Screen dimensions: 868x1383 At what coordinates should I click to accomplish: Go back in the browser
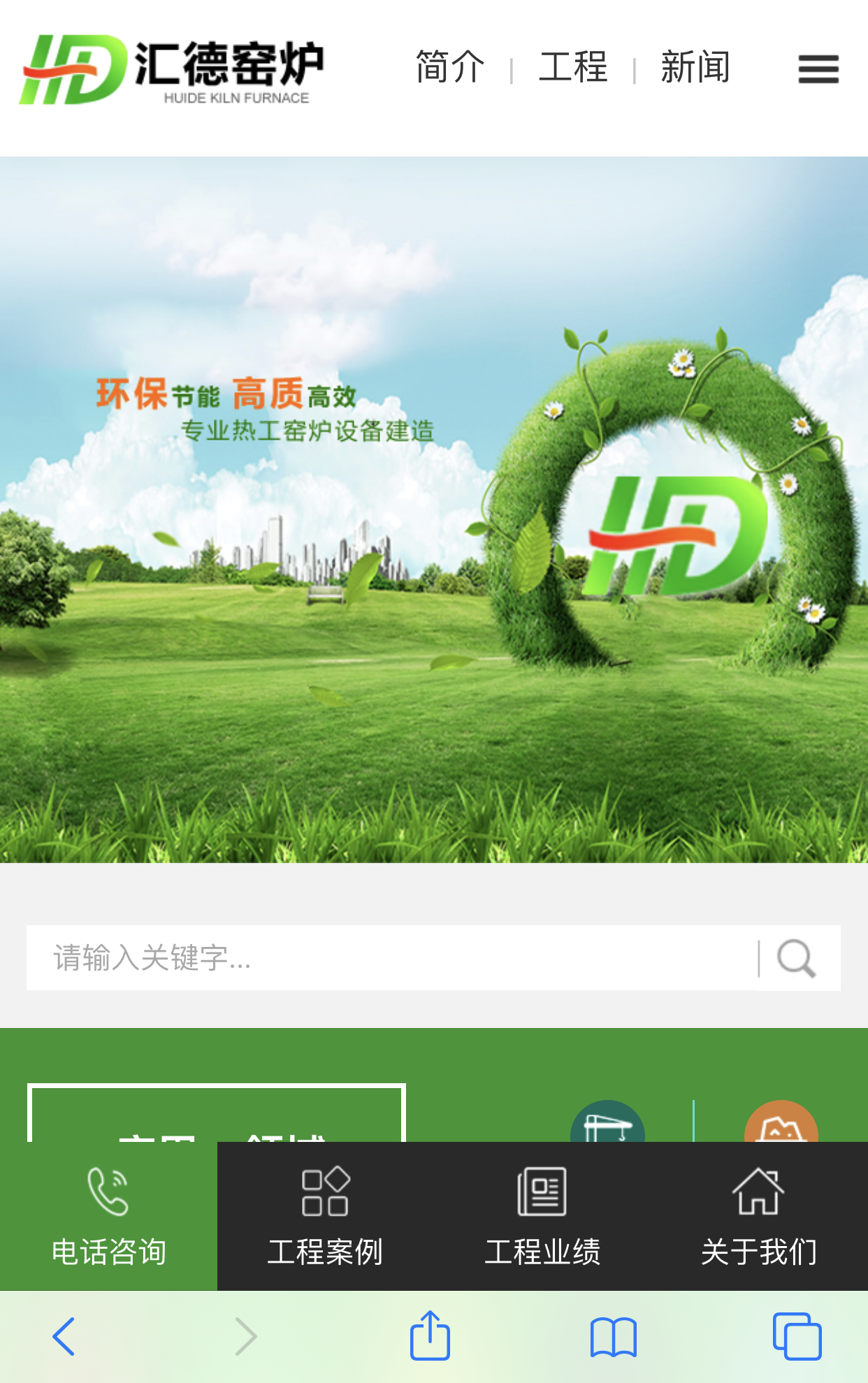(x=64, y=1336)
